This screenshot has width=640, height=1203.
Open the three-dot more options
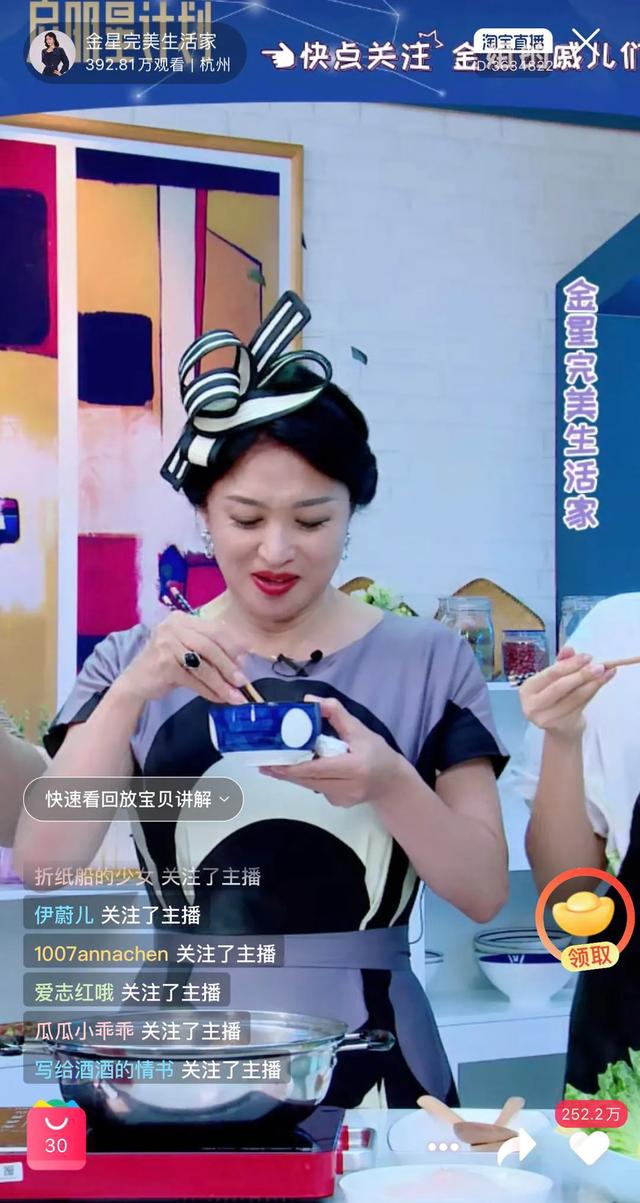pos(445,1146)
